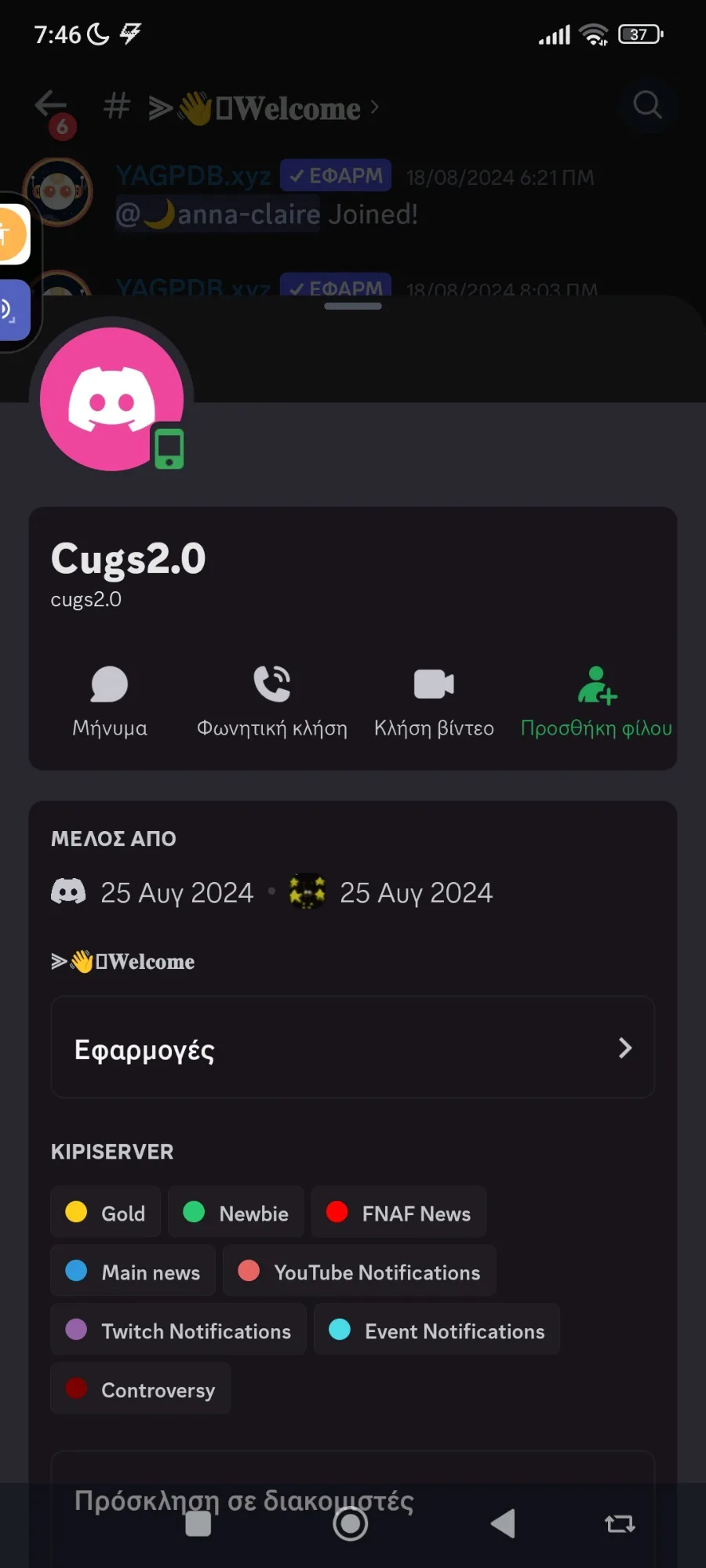Open Cugs2.0's pink profile avatar

click(x=111, y=400)
